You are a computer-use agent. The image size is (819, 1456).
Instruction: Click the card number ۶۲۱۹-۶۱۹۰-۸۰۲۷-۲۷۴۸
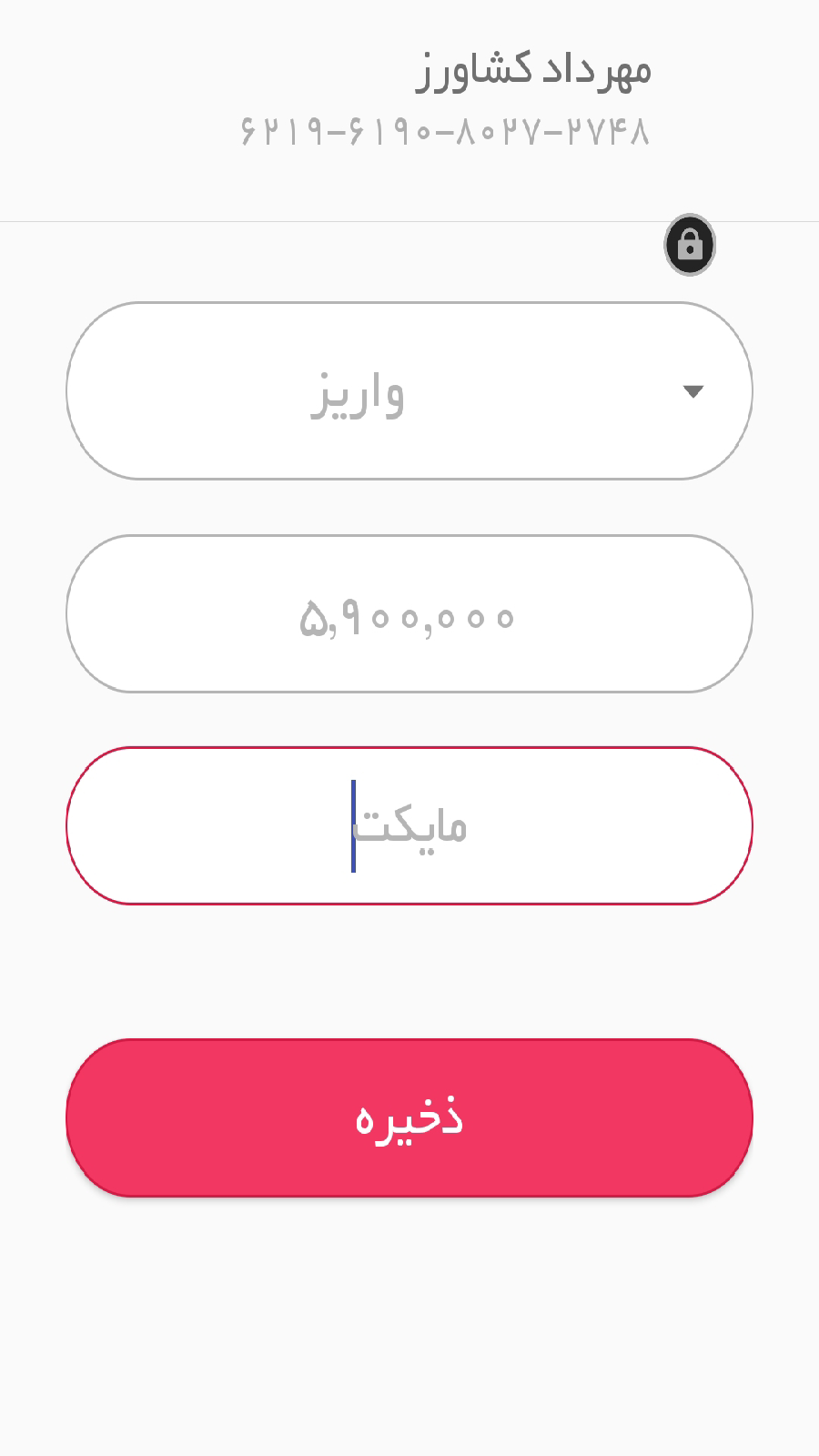[x=444, y=130]
